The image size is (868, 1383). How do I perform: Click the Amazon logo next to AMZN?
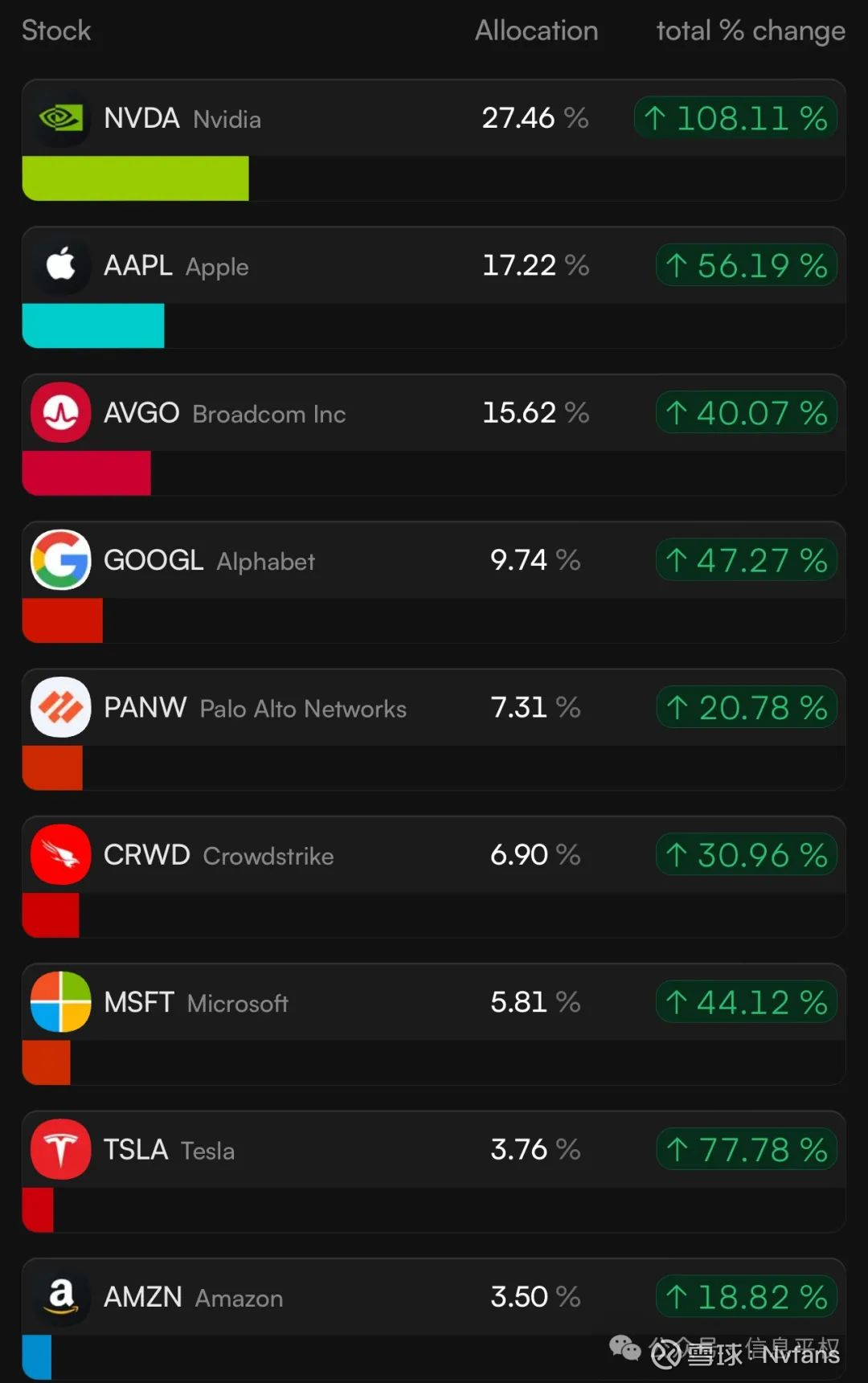click(60, 1296)
